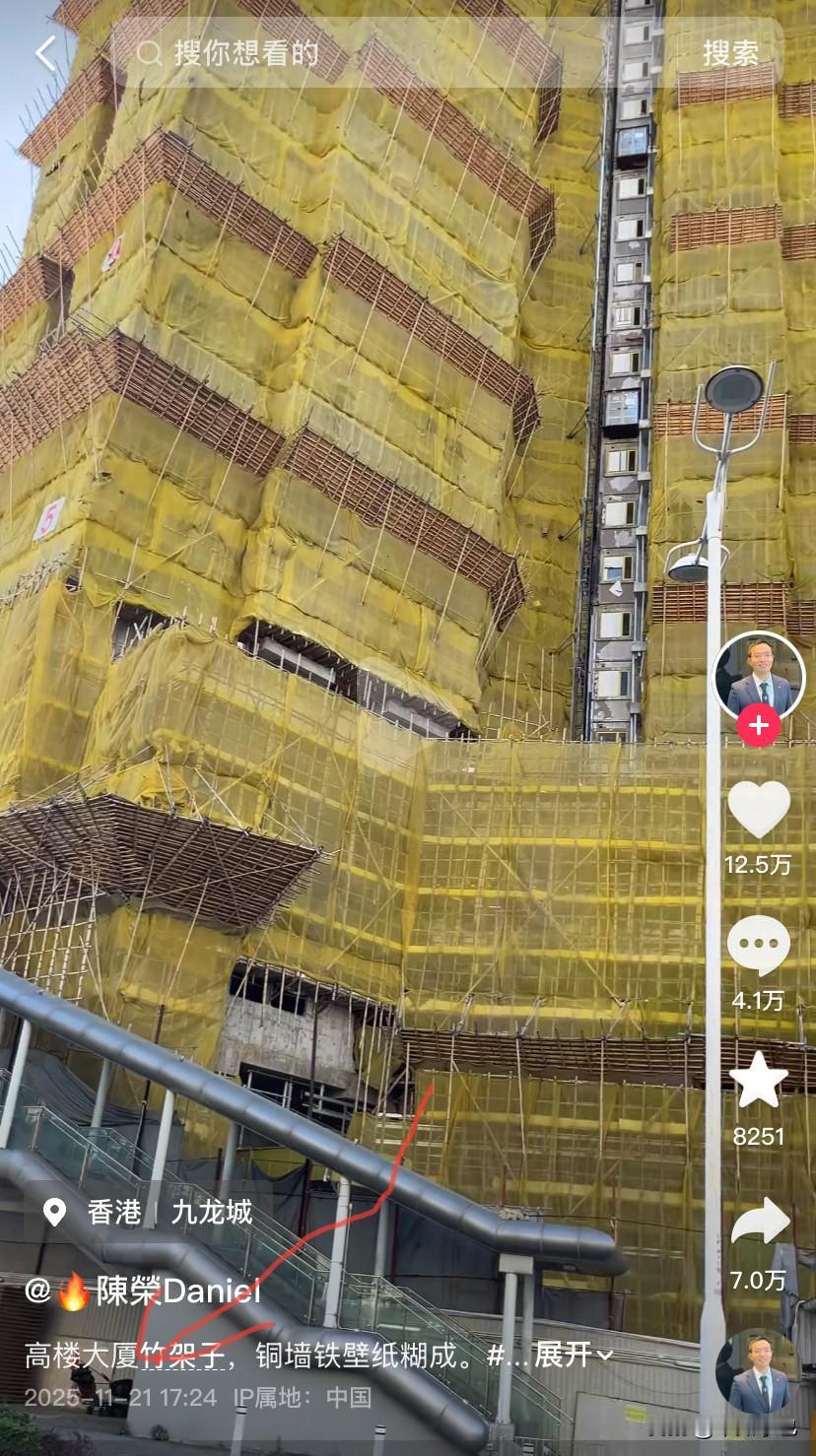The width and height of the screenshot is (816, 1456).
Task: Follow the creator with the red plus
Action: point(758,727)
